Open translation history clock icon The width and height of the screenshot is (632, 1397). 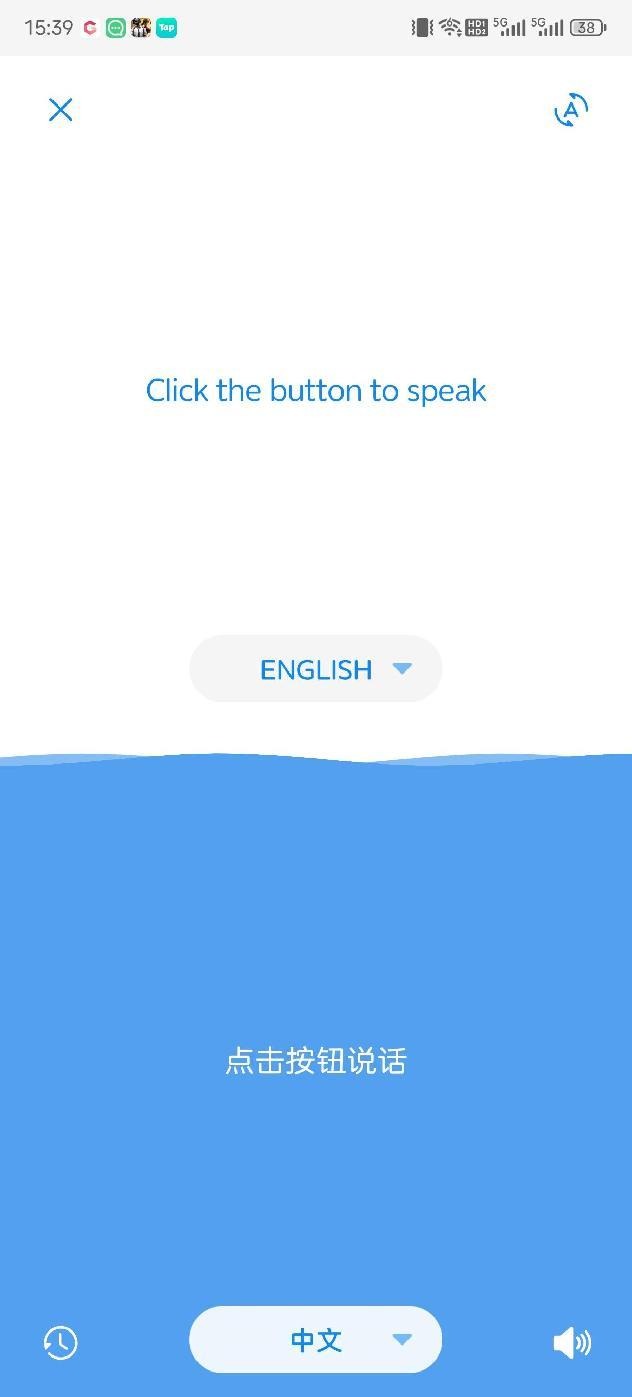click(61, 1342)
